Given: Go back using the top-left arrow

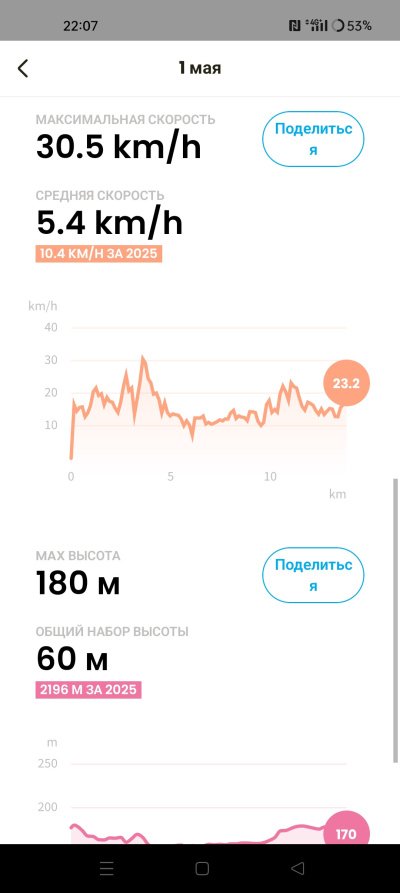Looking at the screenshot, I should click(23, 68).
